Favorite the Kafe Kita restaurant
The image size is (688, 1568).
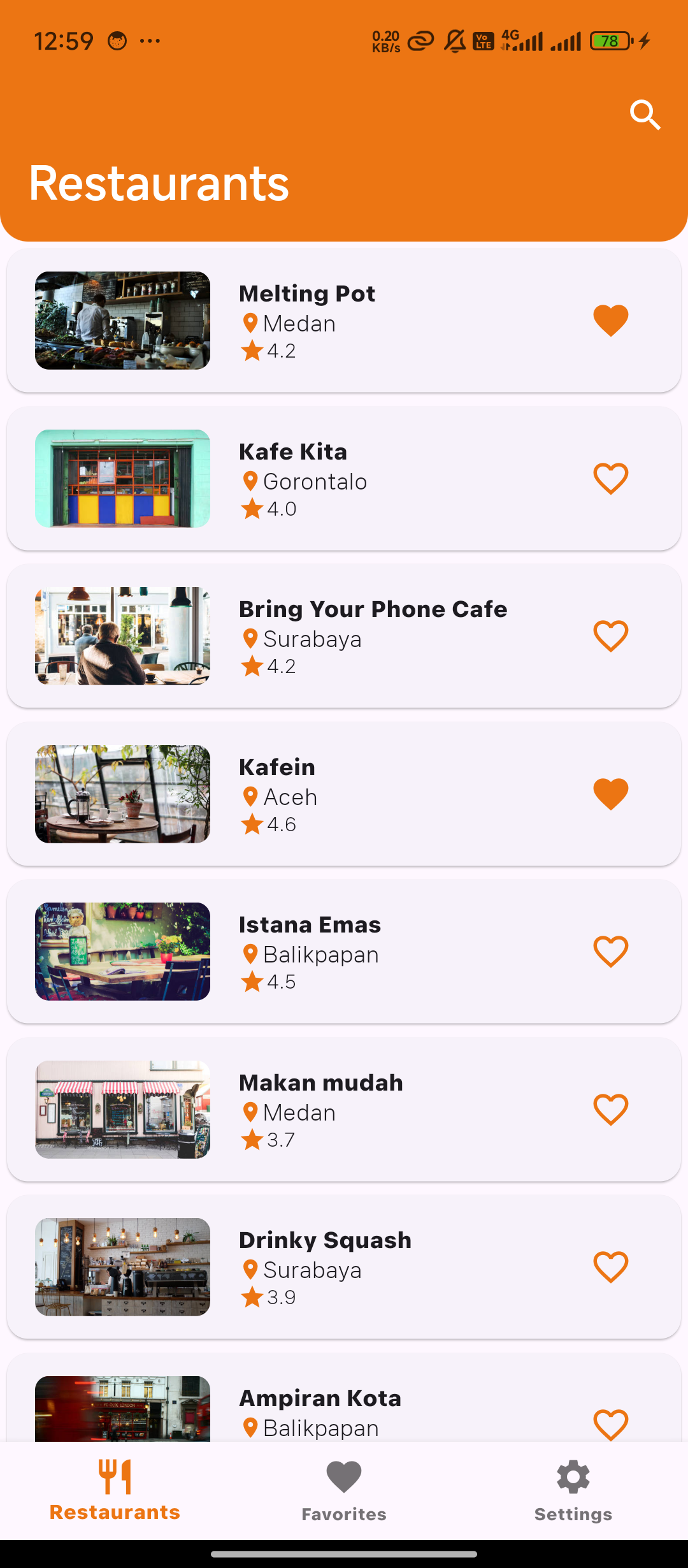click(610, 478)
